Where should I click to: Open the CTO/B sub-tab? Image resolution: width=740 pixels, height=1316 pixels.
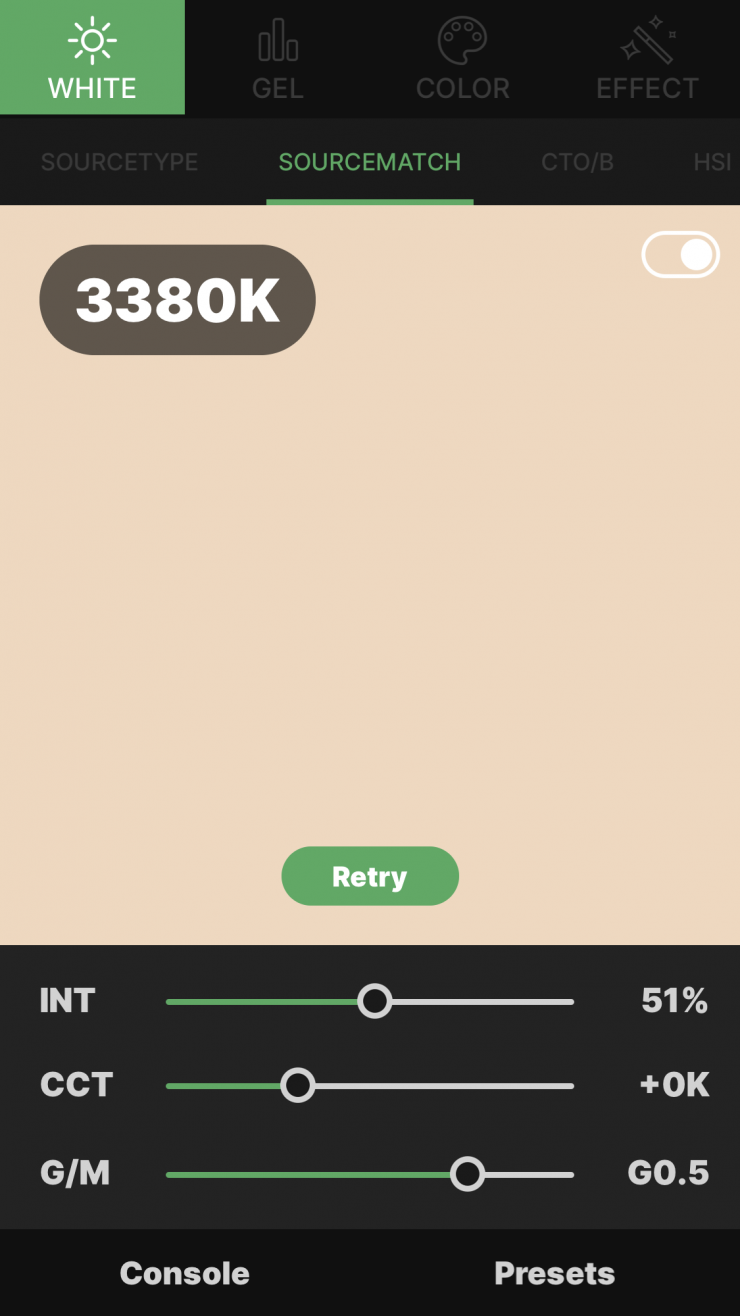pos(577,162)
